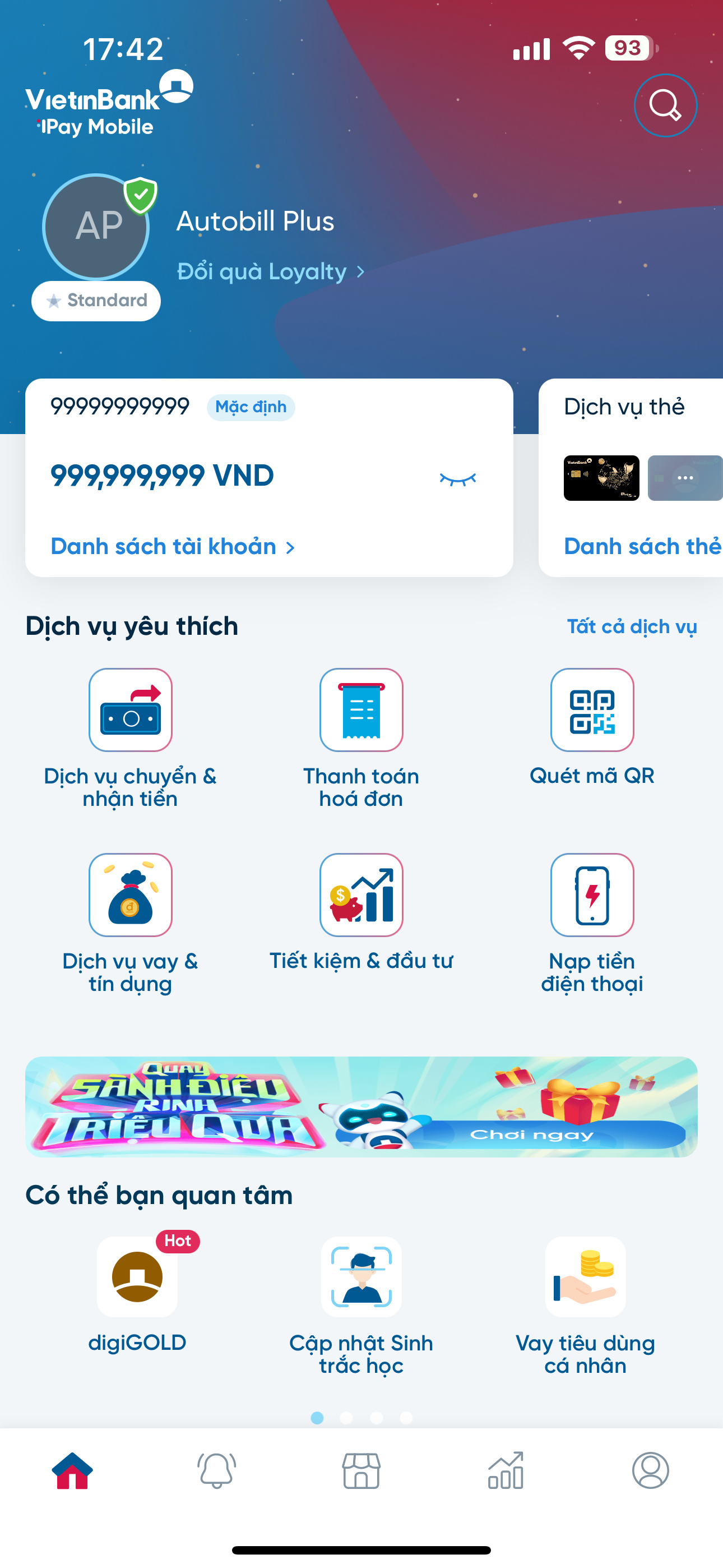723x1568 pixels.
Task: Switch to the store tab
Action: [x=361, y=1470]
